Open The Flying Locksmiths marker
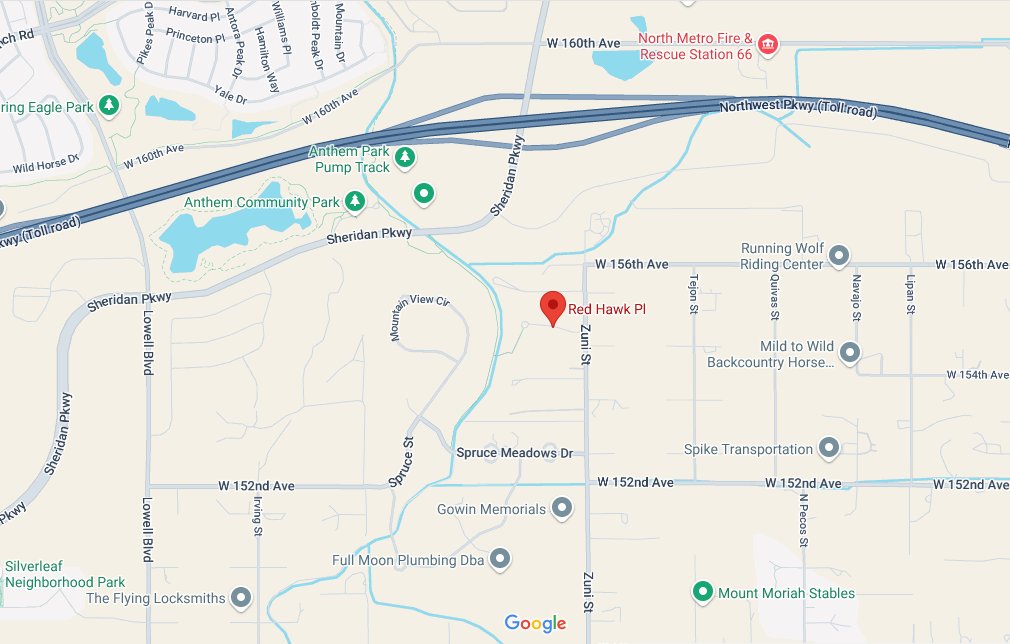 (x=241, y=598)
